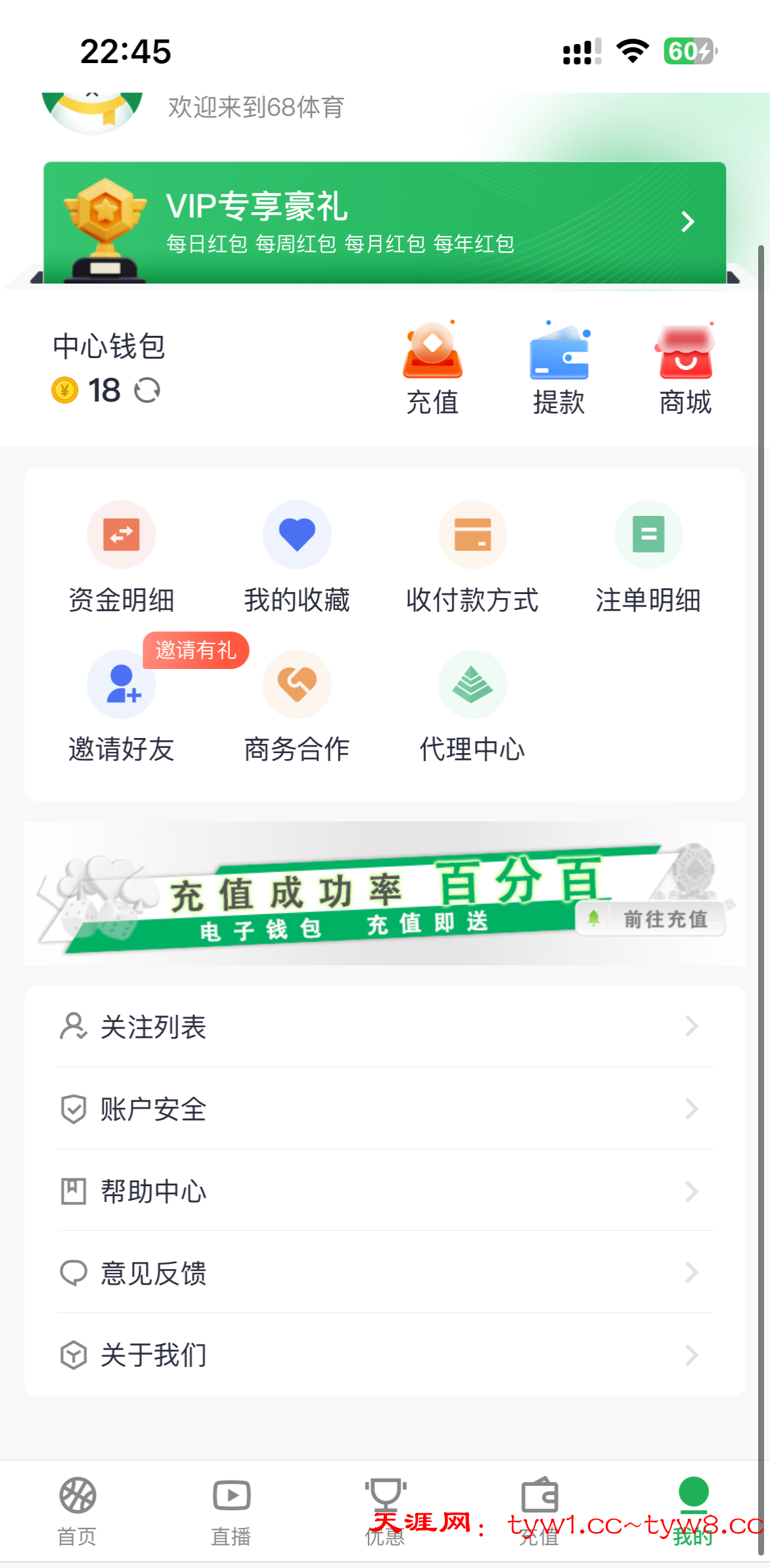This screenshot has height=1568, width=770.
Task: Open the 商城 store
Action: [685, 368]
